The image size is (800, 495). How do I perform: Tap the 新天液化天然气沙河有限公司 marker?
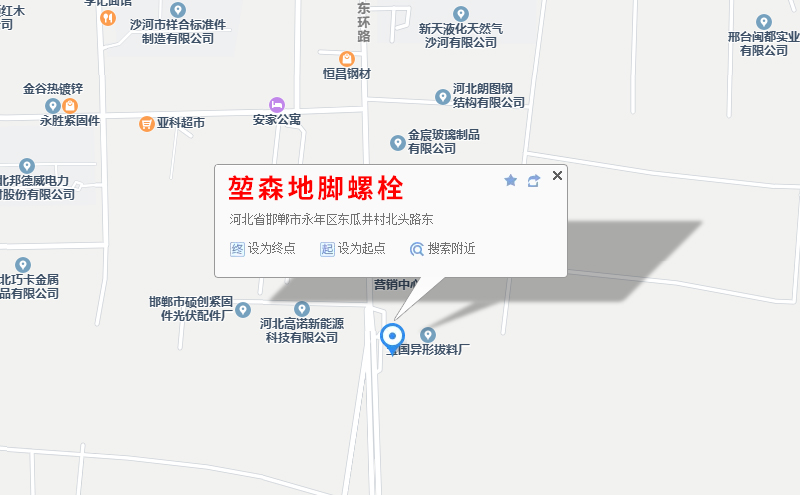point(460,14)
